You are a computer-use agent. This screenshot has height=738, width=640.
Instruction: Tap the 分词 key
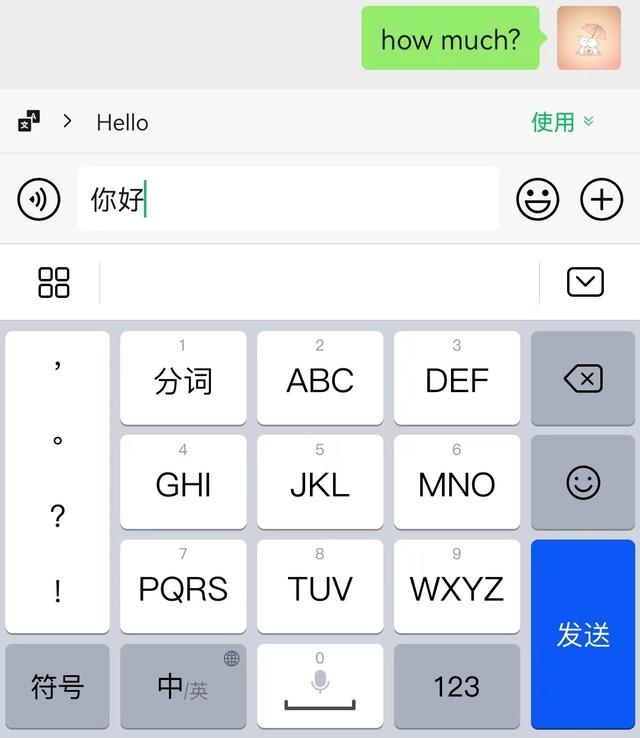click(183, 379)
